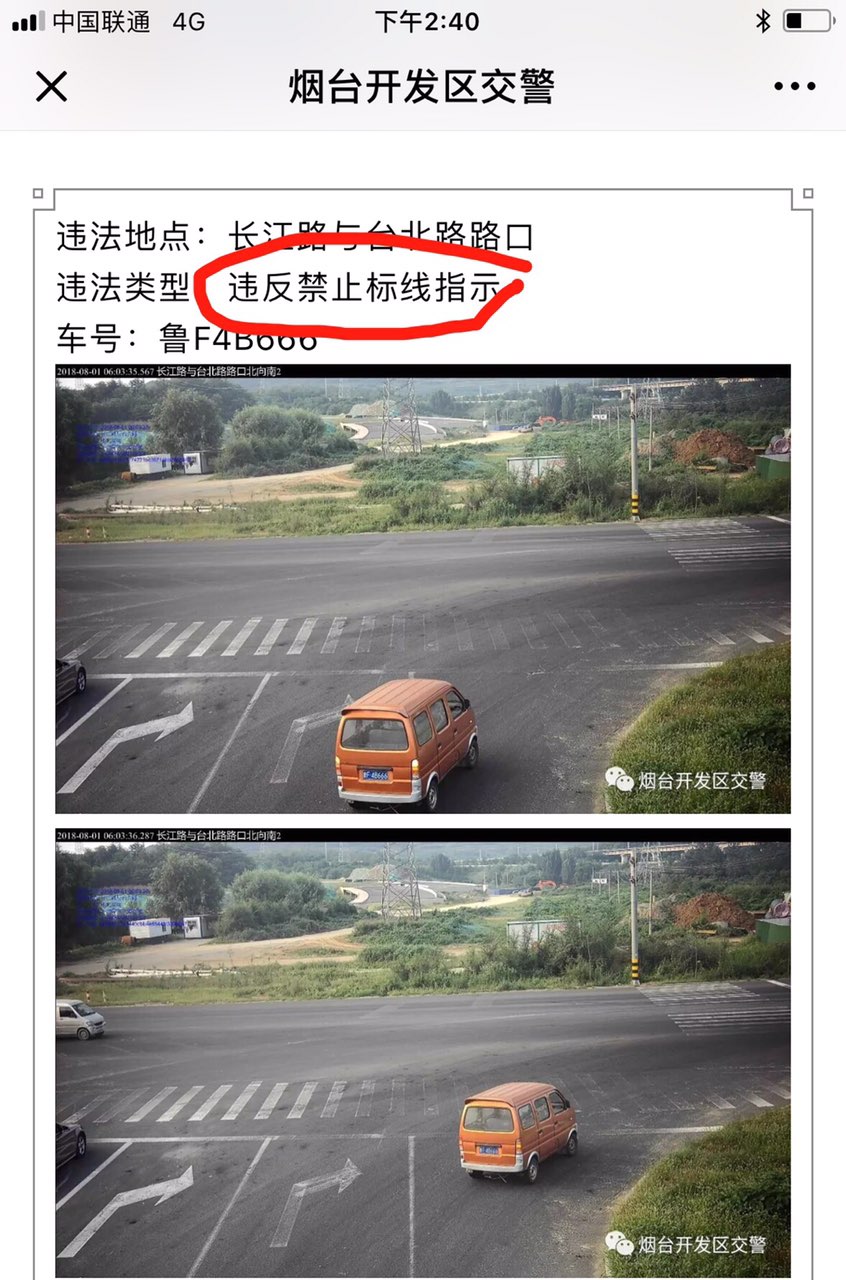View the first violation photo full screen
846x1280 pixels.
423,588
